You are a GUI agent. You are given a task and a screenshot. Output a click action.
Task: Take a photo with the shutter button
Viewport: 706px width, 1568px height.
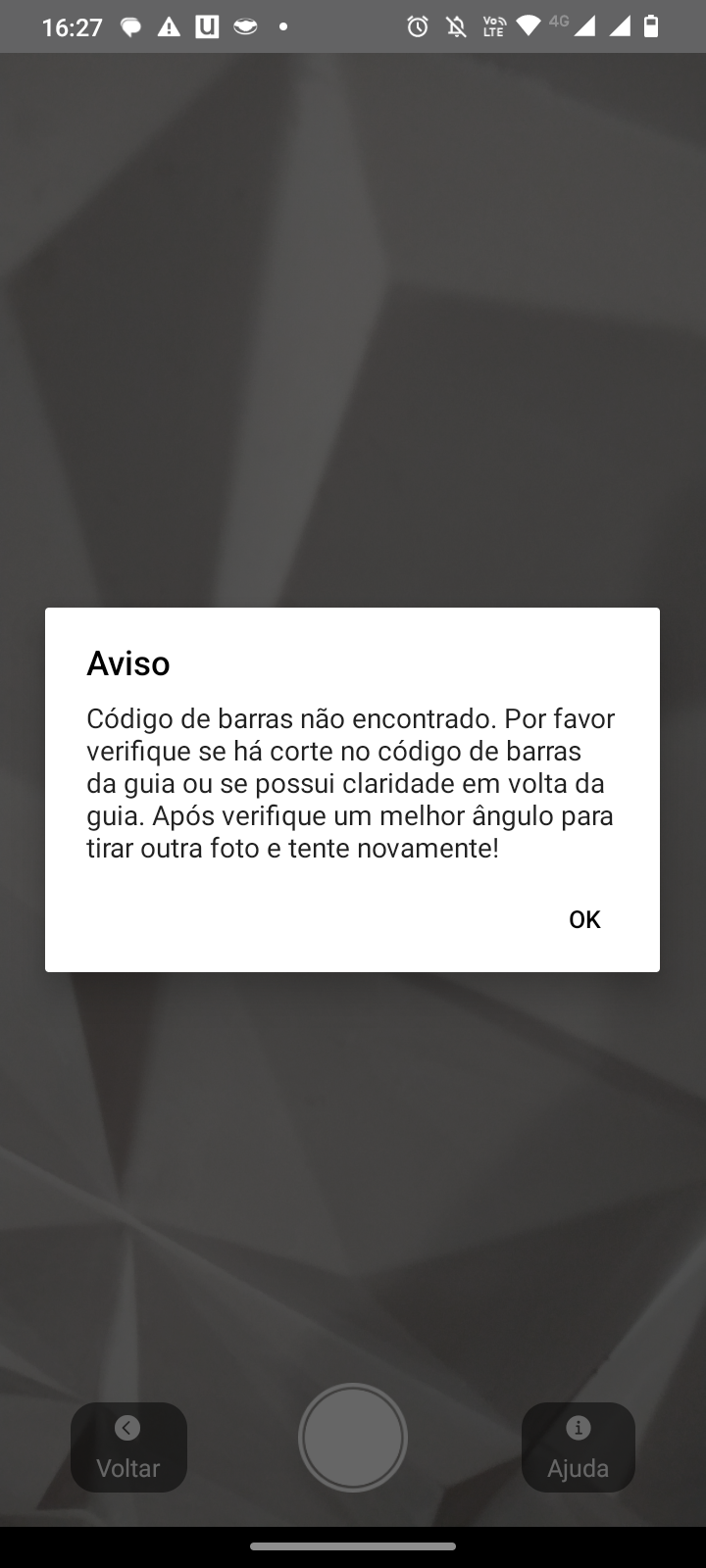(353, 1438)
